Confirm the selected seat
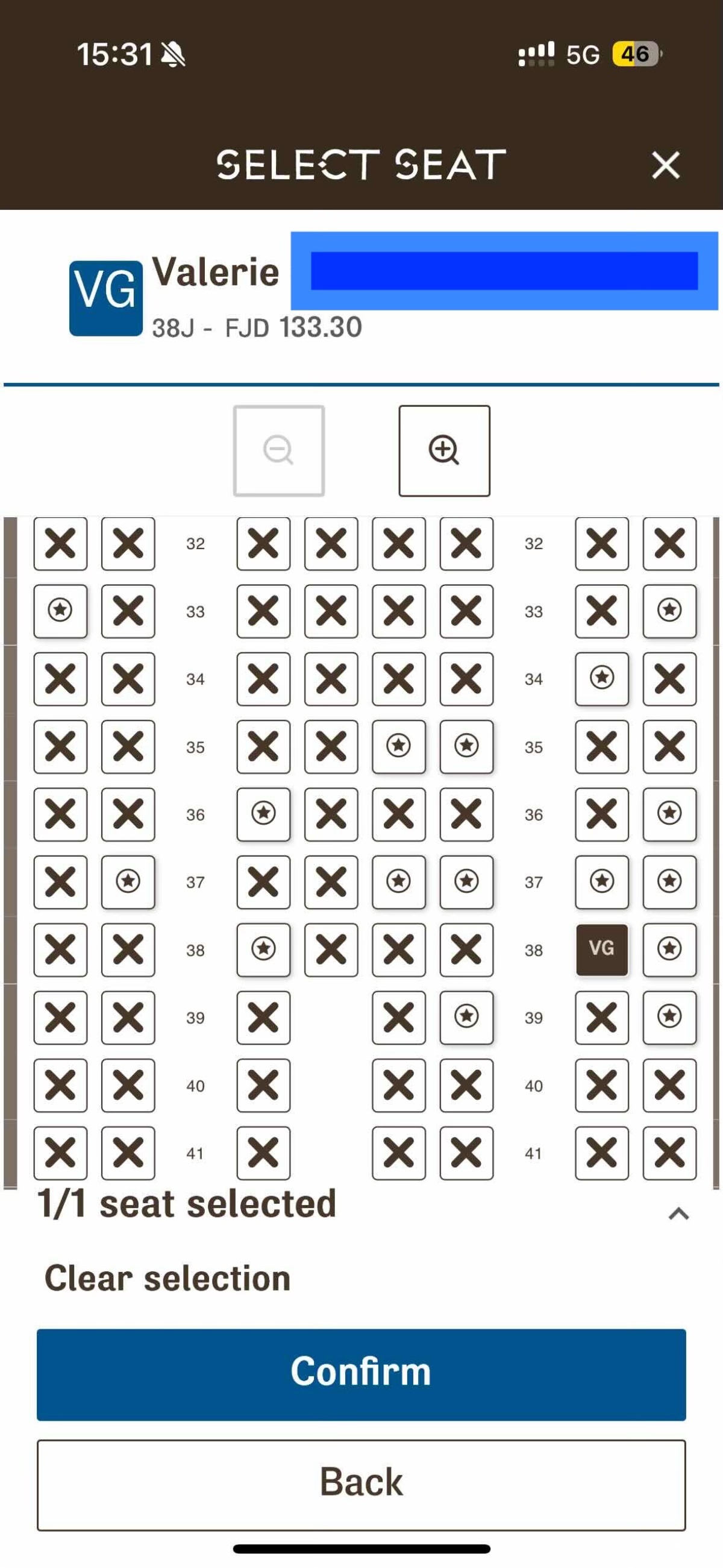The image size is (723, 1568). pyautogui.click(x=361, y=1374)
